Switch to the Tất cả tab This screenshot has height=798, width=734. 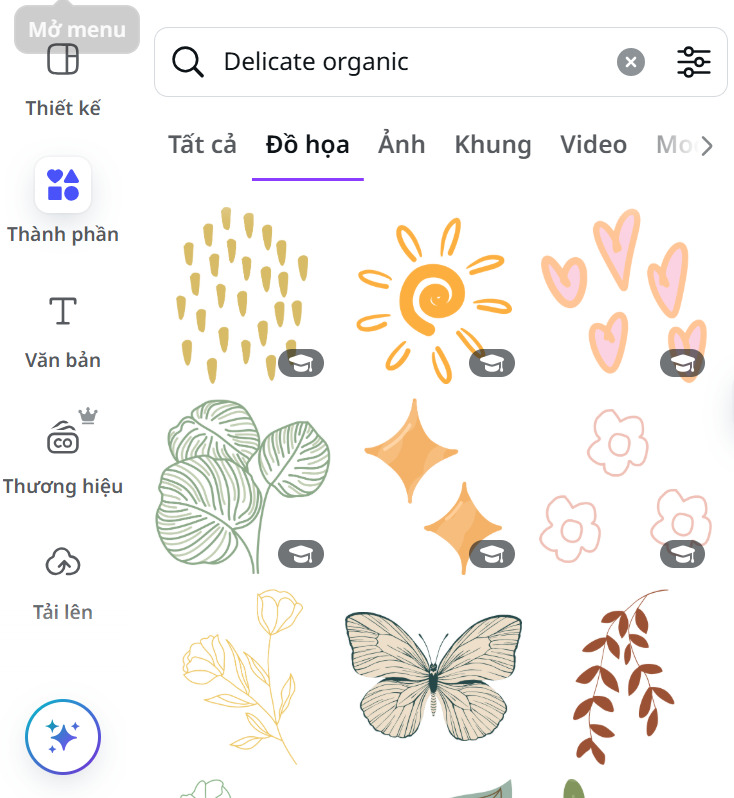pyautogui.click(x=201, y=145)
